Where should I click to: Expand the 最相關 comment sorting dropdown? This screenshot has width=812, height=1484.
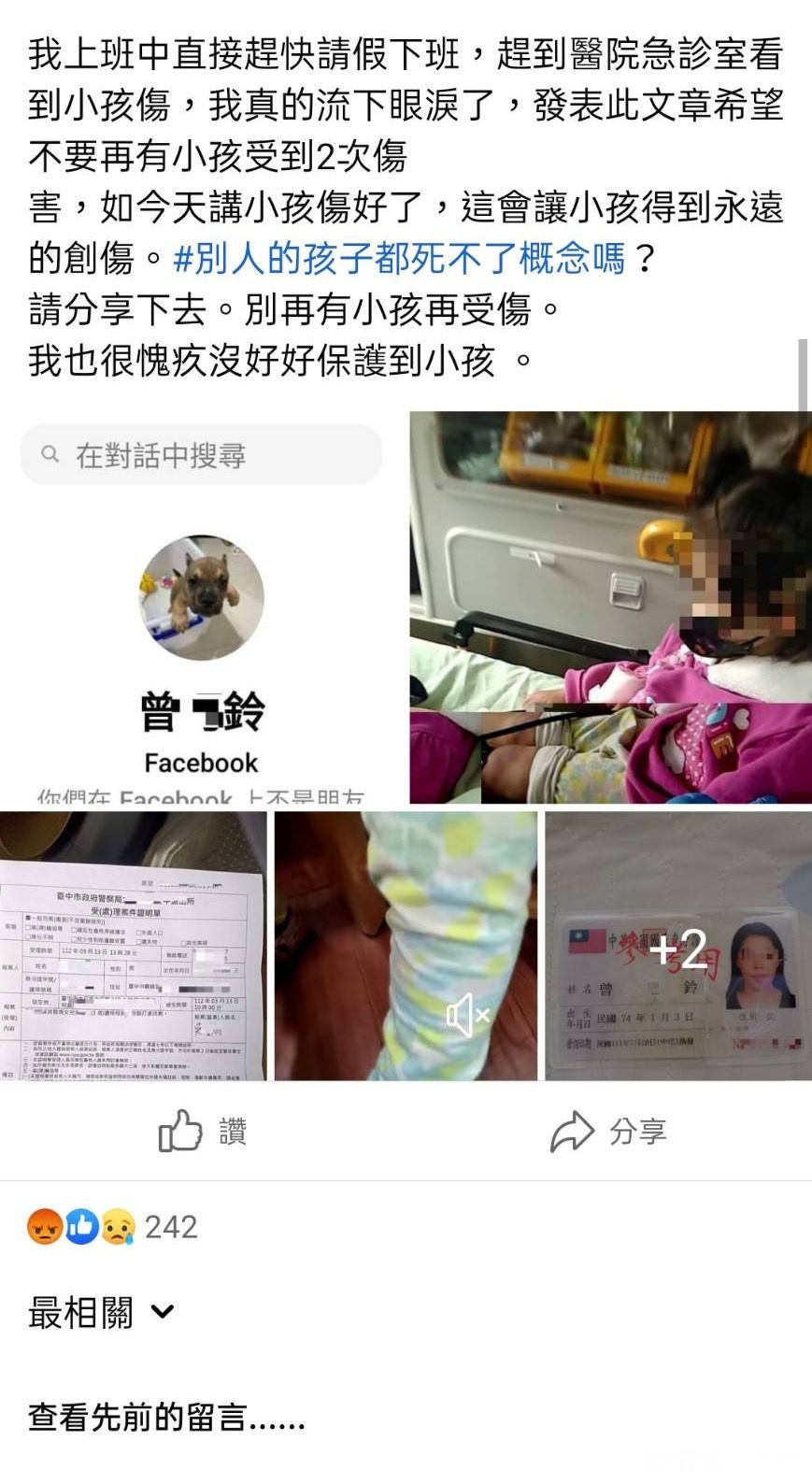pos(101,1313)
